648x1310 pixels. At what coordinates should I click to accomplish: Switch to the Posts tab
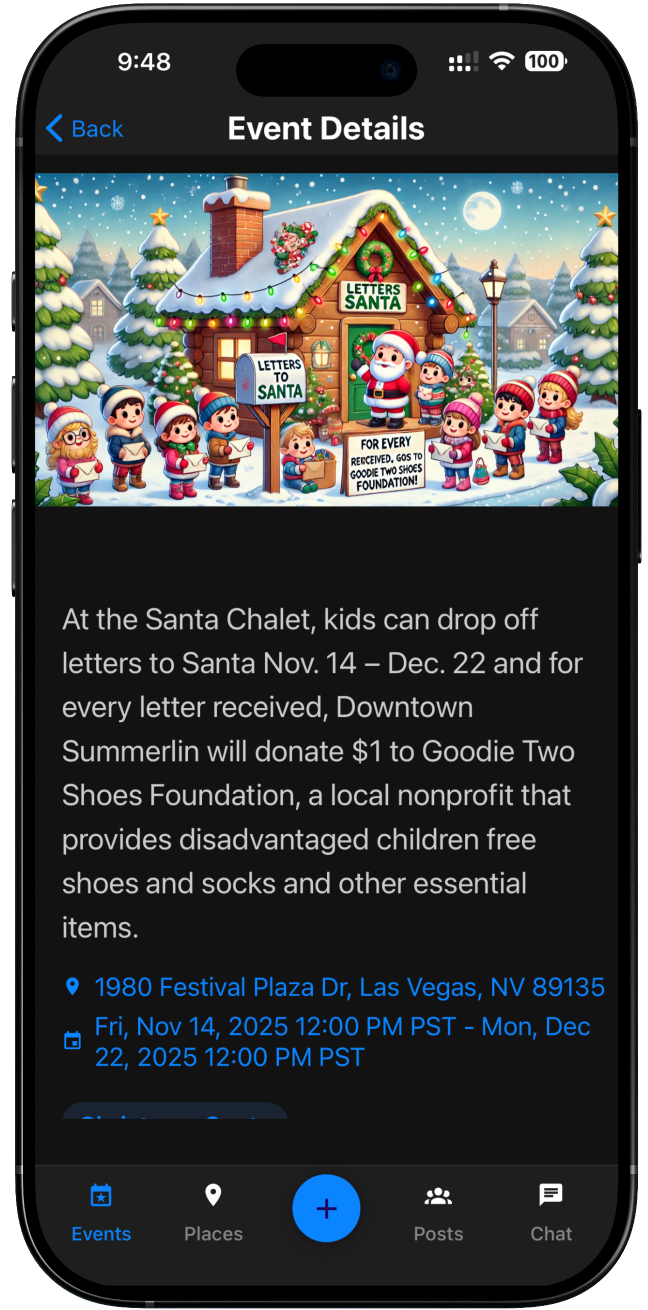point(438,1212)
